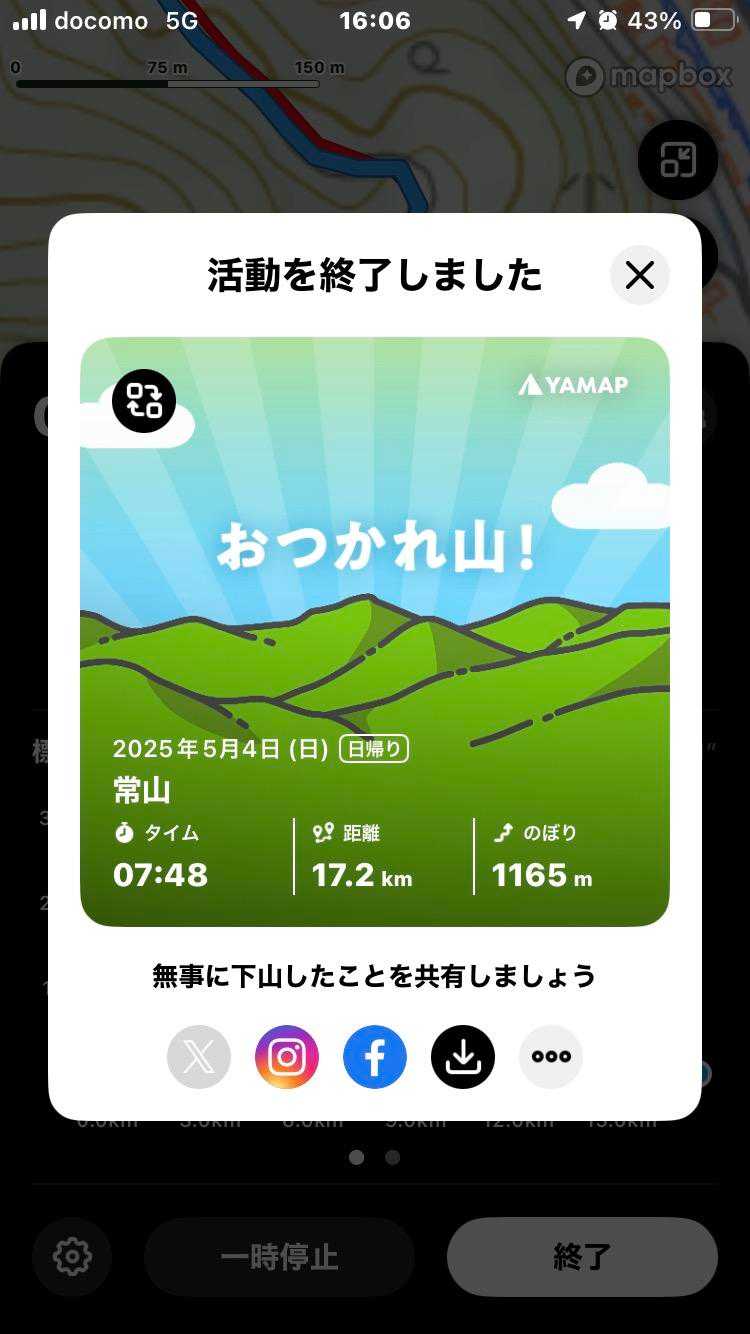750x1334 pixels.
Task: Download the share card image
Action: pos(463,1057)
